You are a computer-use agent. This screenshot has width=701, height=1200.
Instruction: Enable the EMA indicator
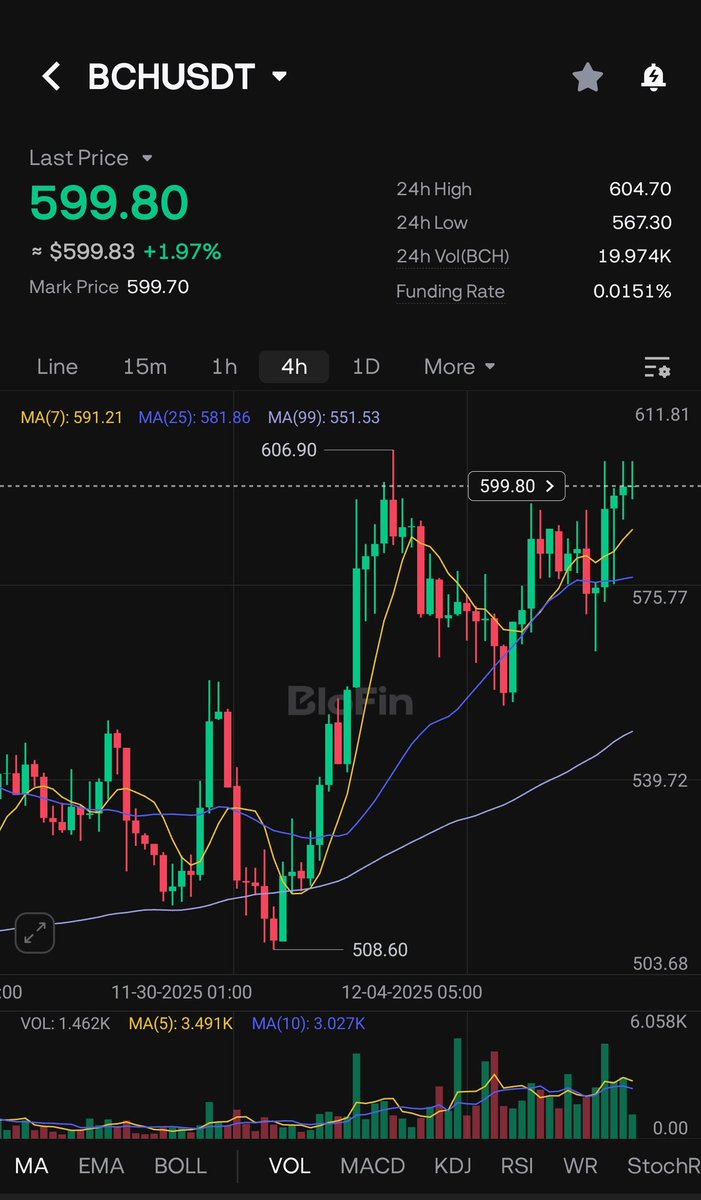pyautogui.click(x=101, y=1166)
